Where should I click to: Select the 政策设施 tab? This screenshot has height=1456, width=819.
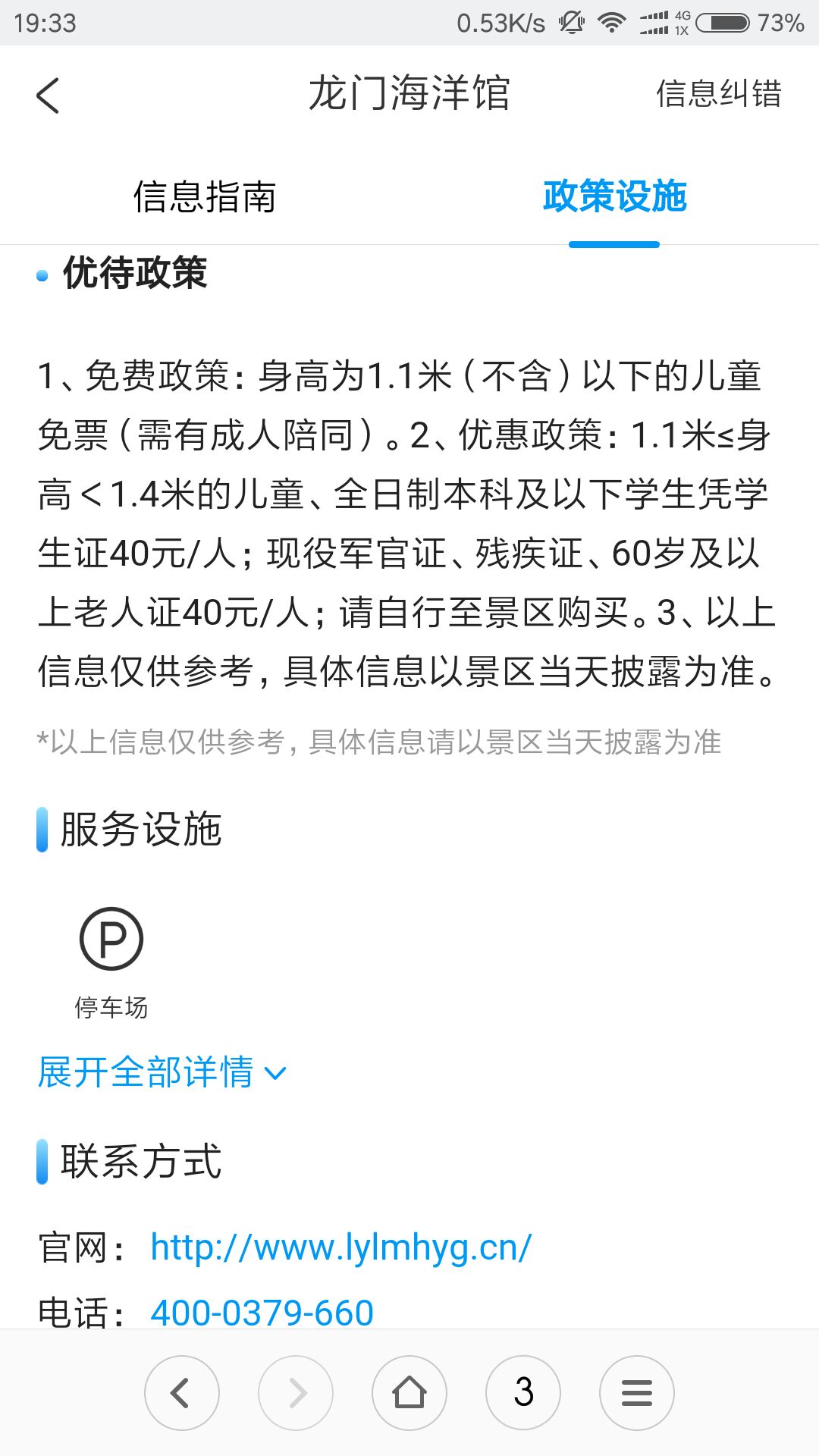pos(614,197)
